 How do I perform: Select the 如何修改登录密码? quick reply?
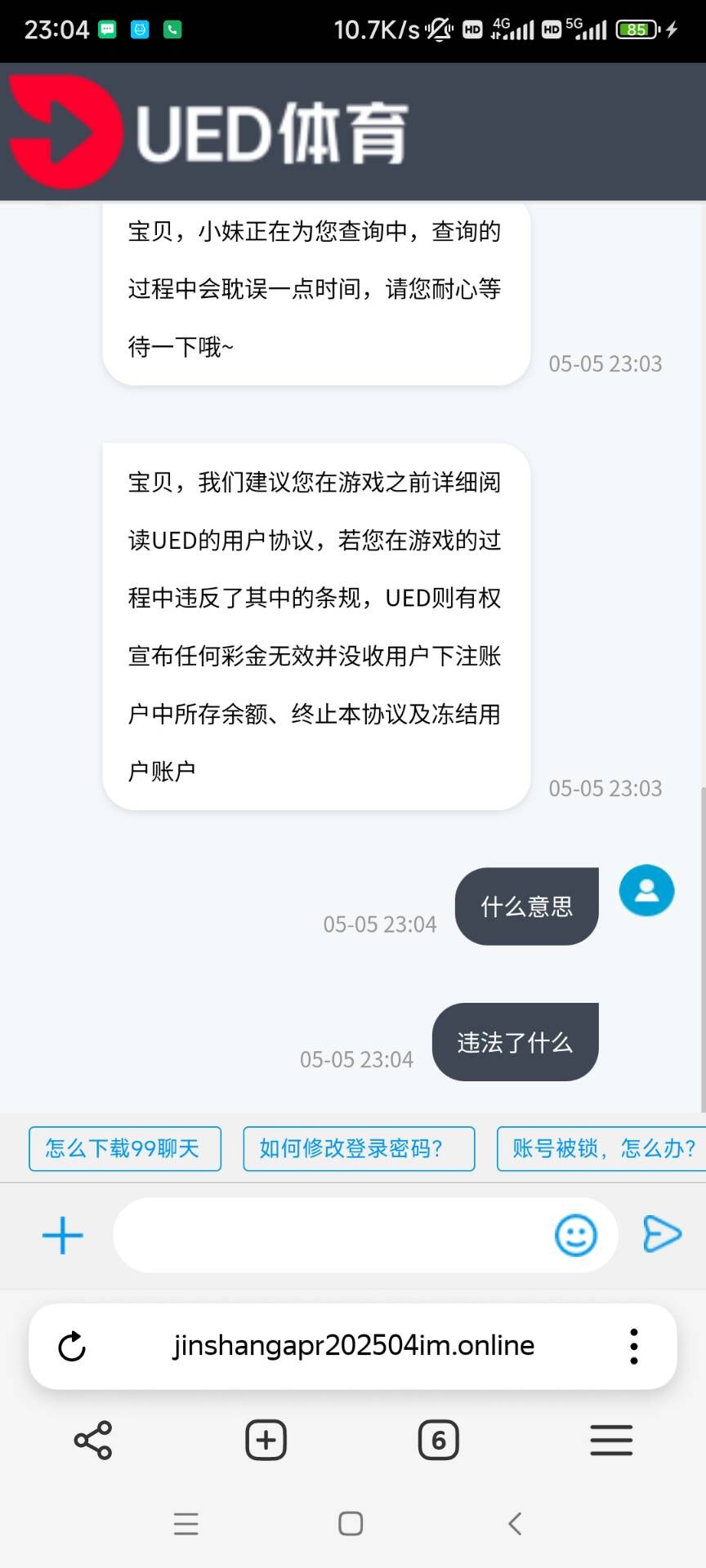point(358,1148)
